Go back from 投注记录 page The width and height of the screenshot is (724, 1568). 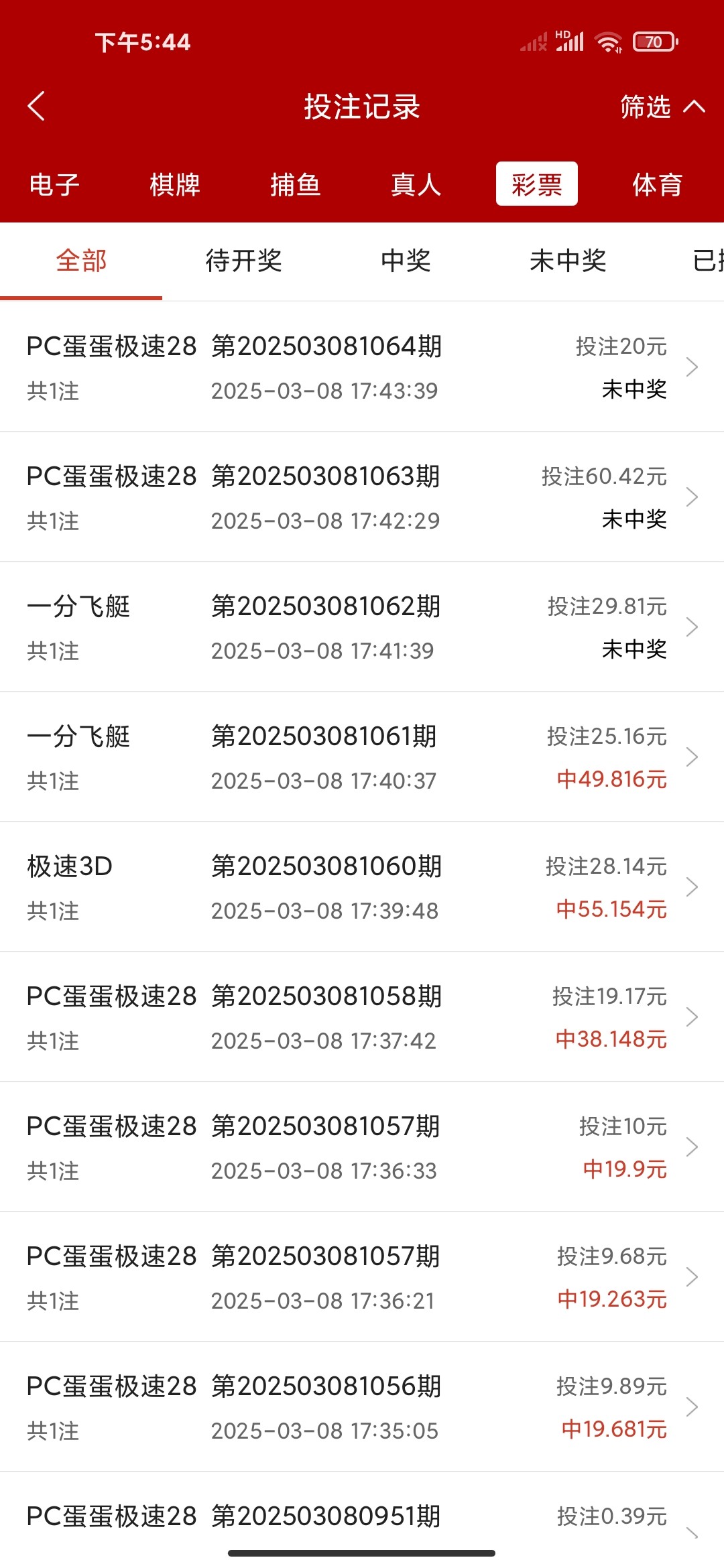[x=37, y=106]
